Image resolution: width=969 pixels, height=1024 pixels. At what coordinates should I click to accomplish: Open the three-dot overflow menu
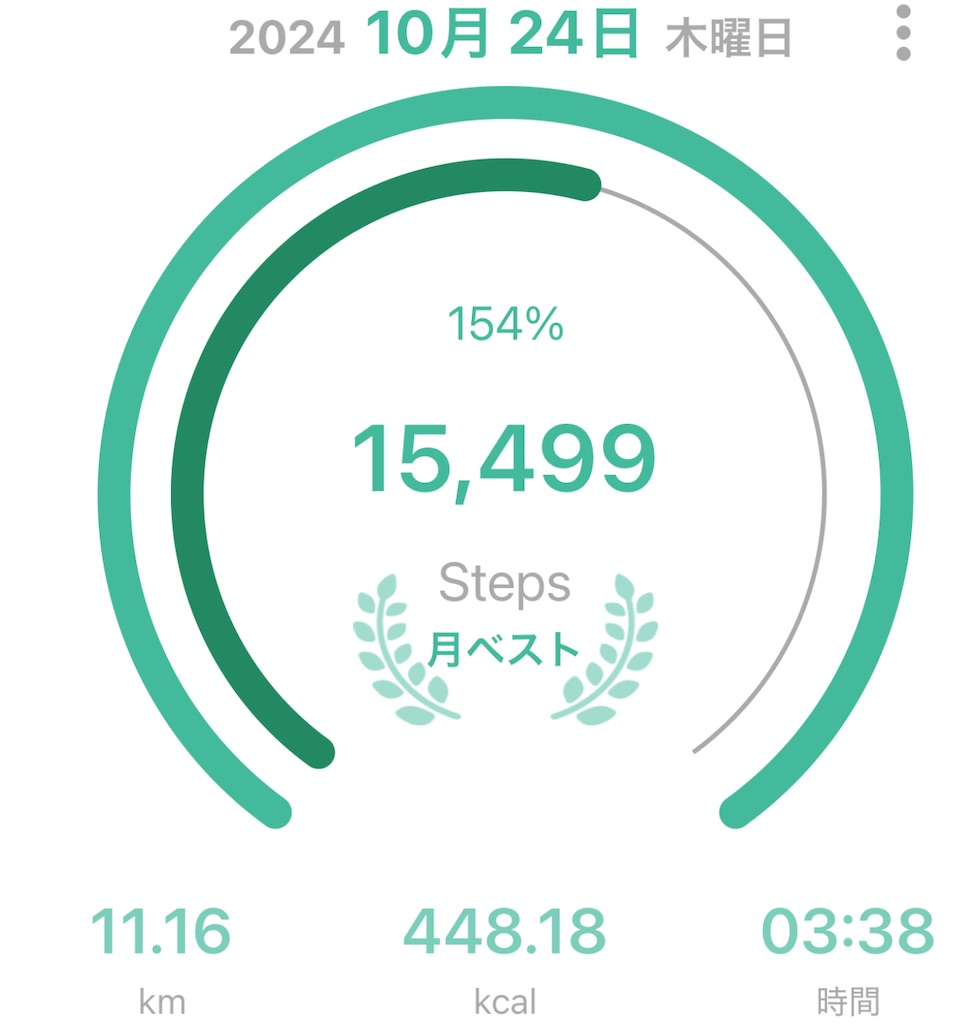903,33
